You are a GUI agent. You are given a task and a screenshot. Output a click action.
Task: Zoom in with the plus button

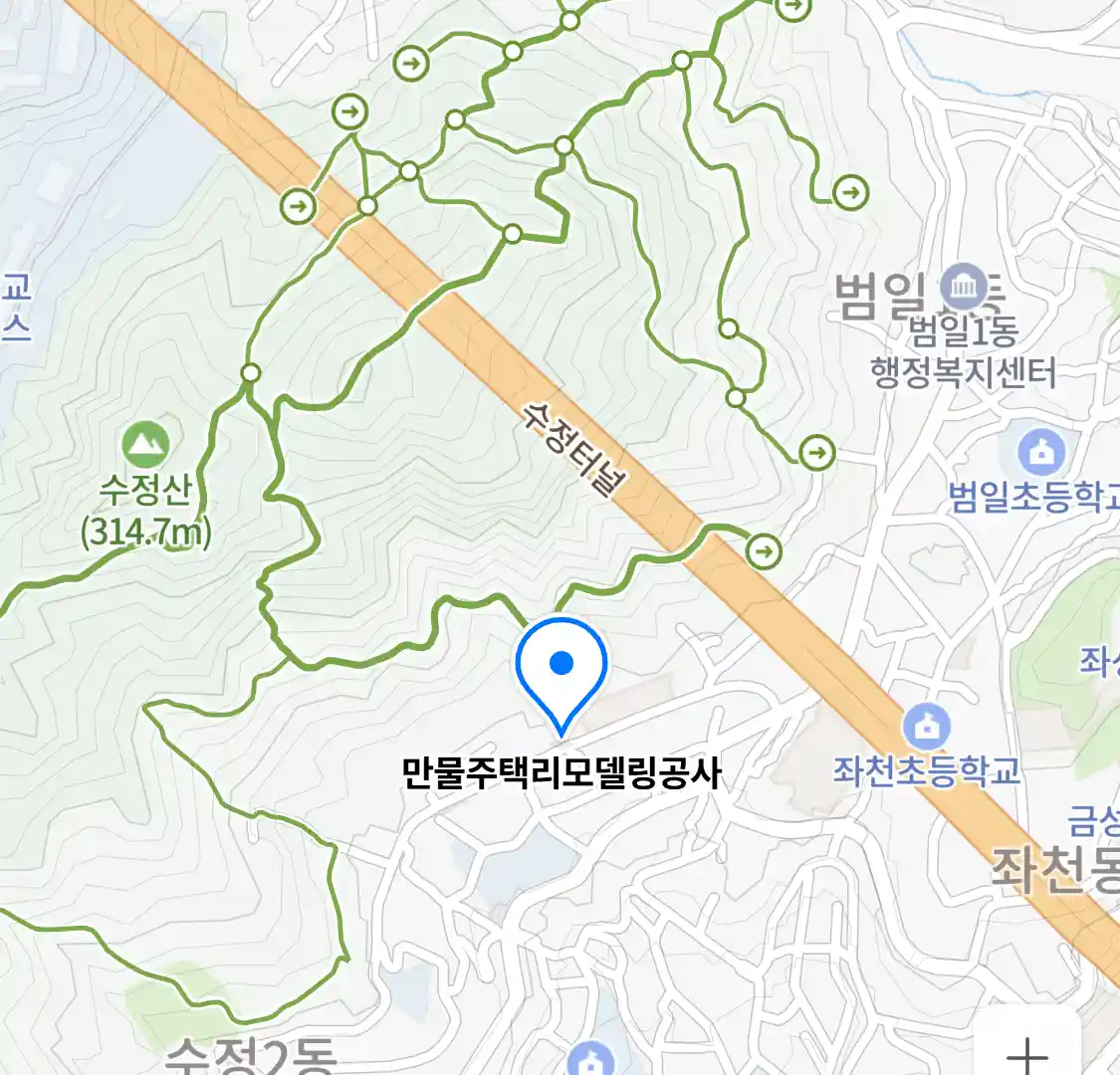[x=1026, y=1050]
